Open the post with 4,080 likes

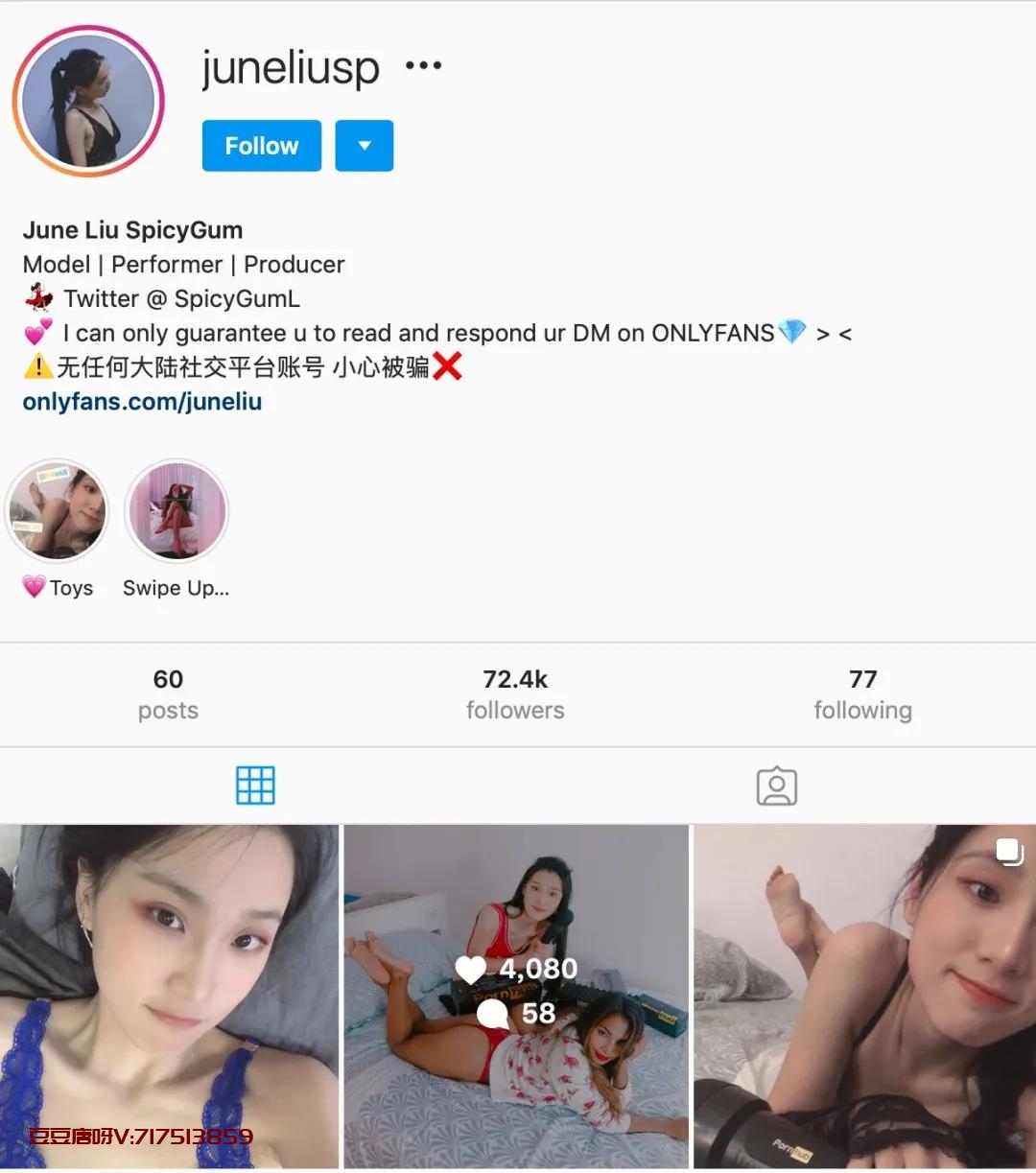point(516,997)
